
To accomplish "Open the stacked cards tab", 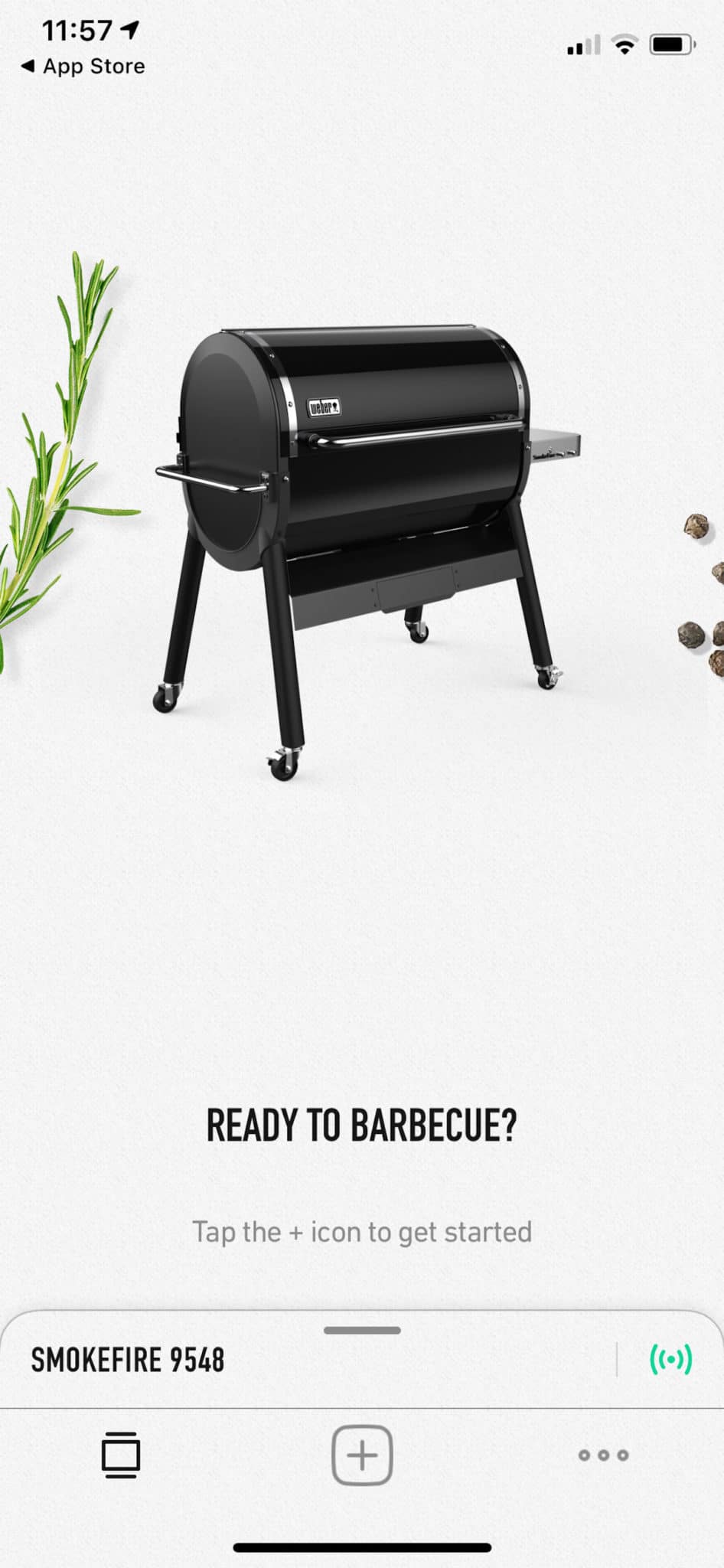I will pos(121,1454).
